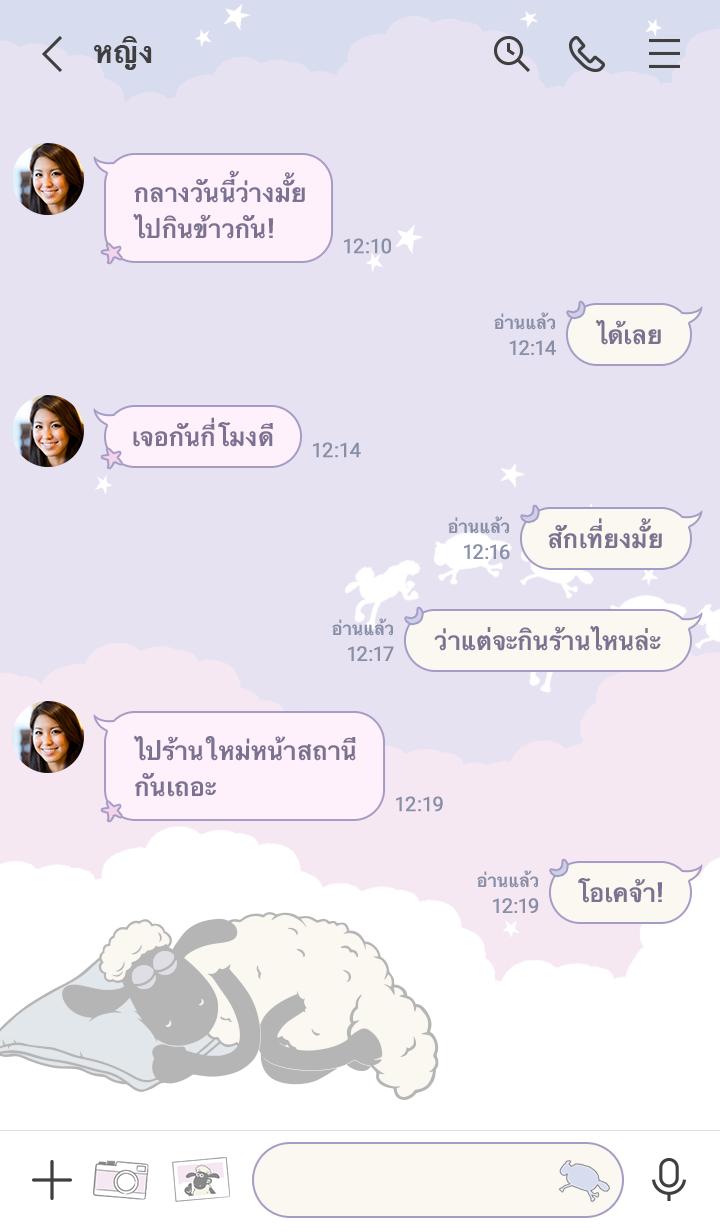Open the photo gallery picker

point(200,1180)
